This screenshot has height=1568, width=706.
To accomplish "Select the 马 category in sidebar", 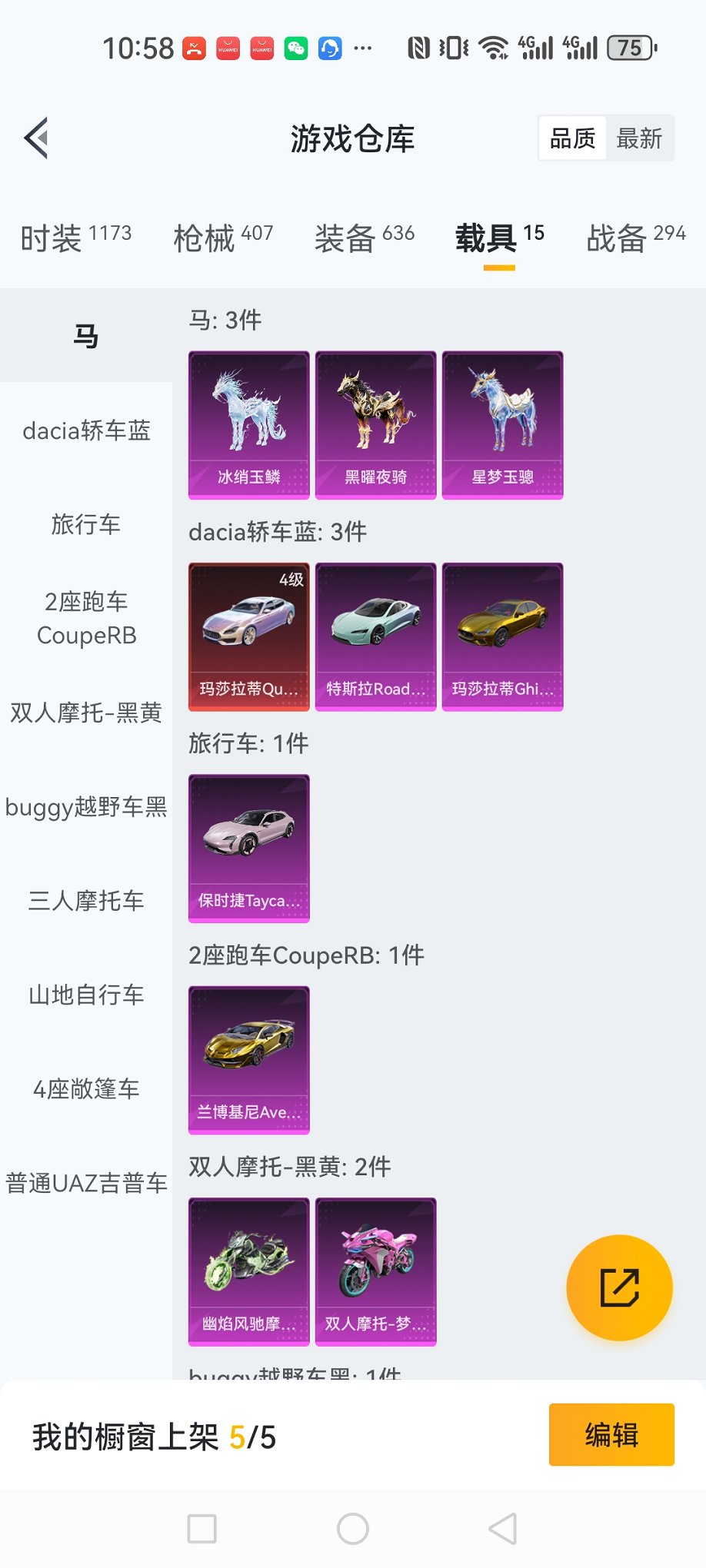I will (86, 335).
